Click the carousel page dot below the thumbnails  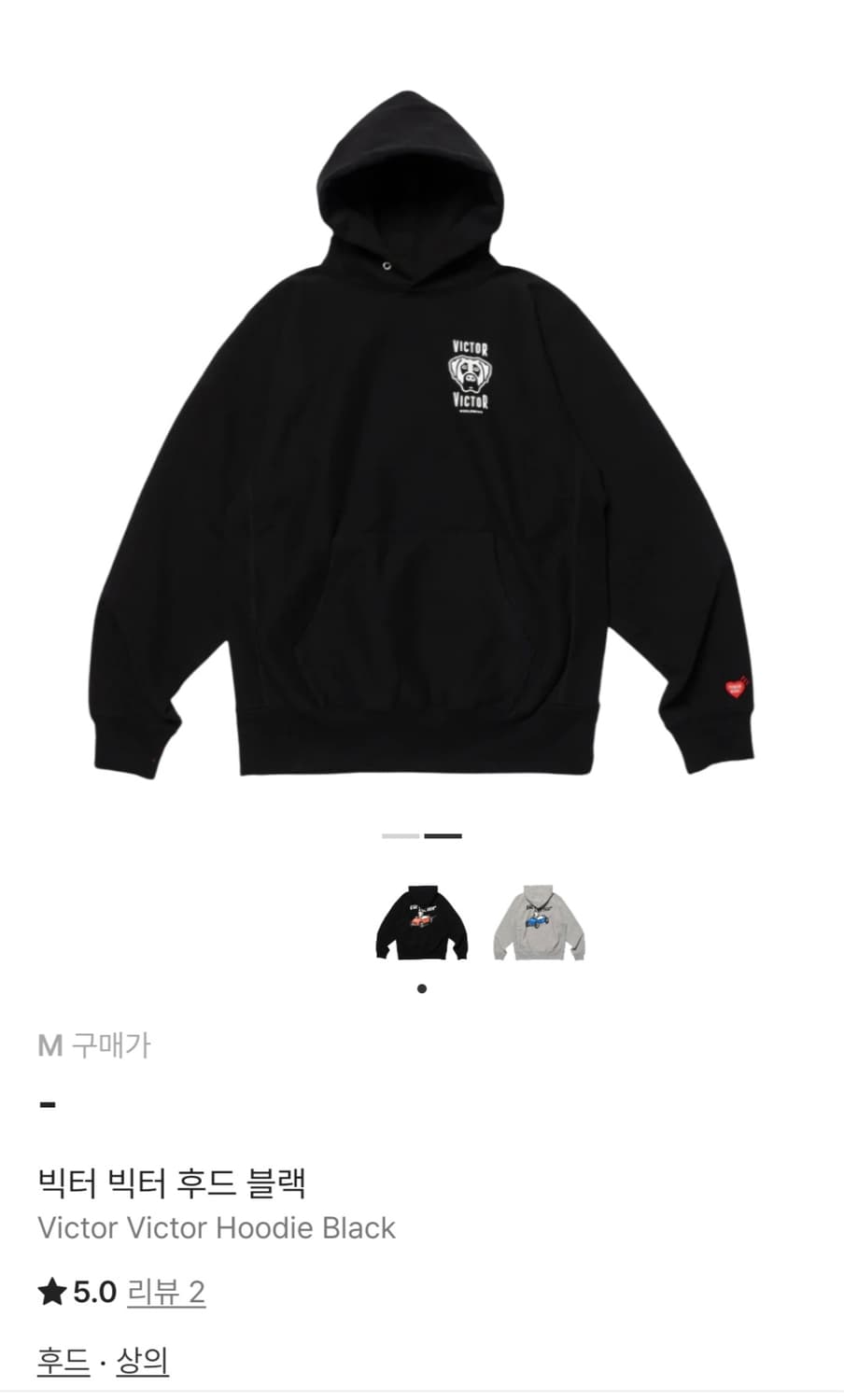421,987
